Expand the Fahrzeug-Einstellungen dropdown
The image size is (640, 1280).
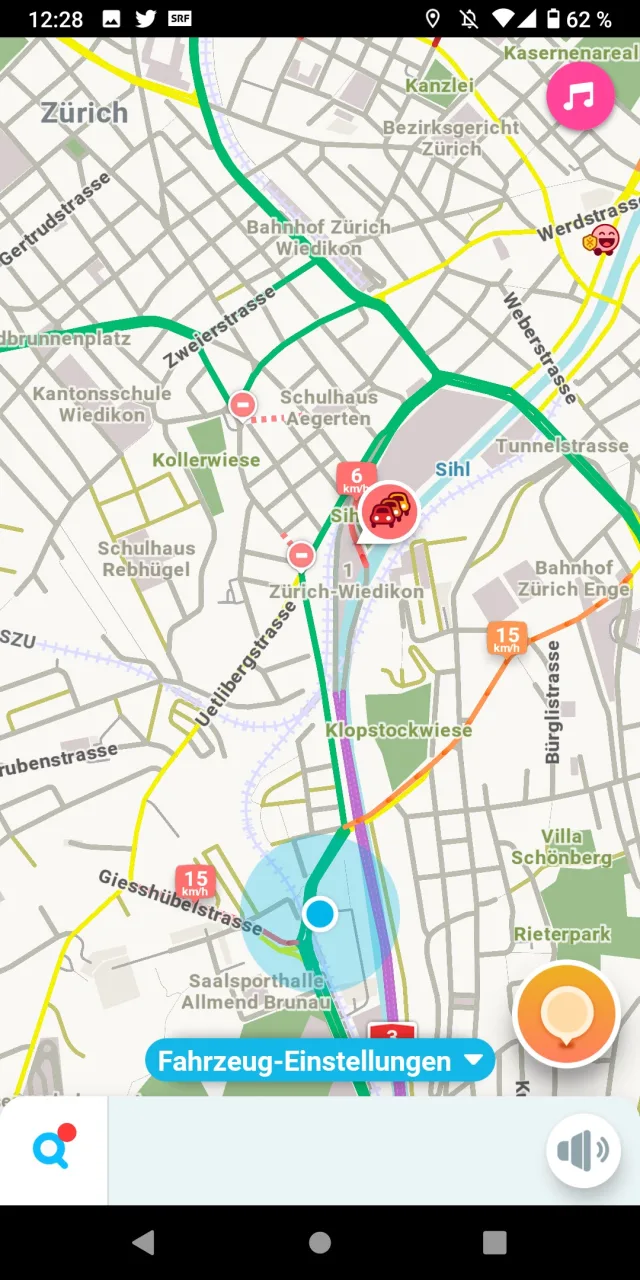click(320, 1061)
